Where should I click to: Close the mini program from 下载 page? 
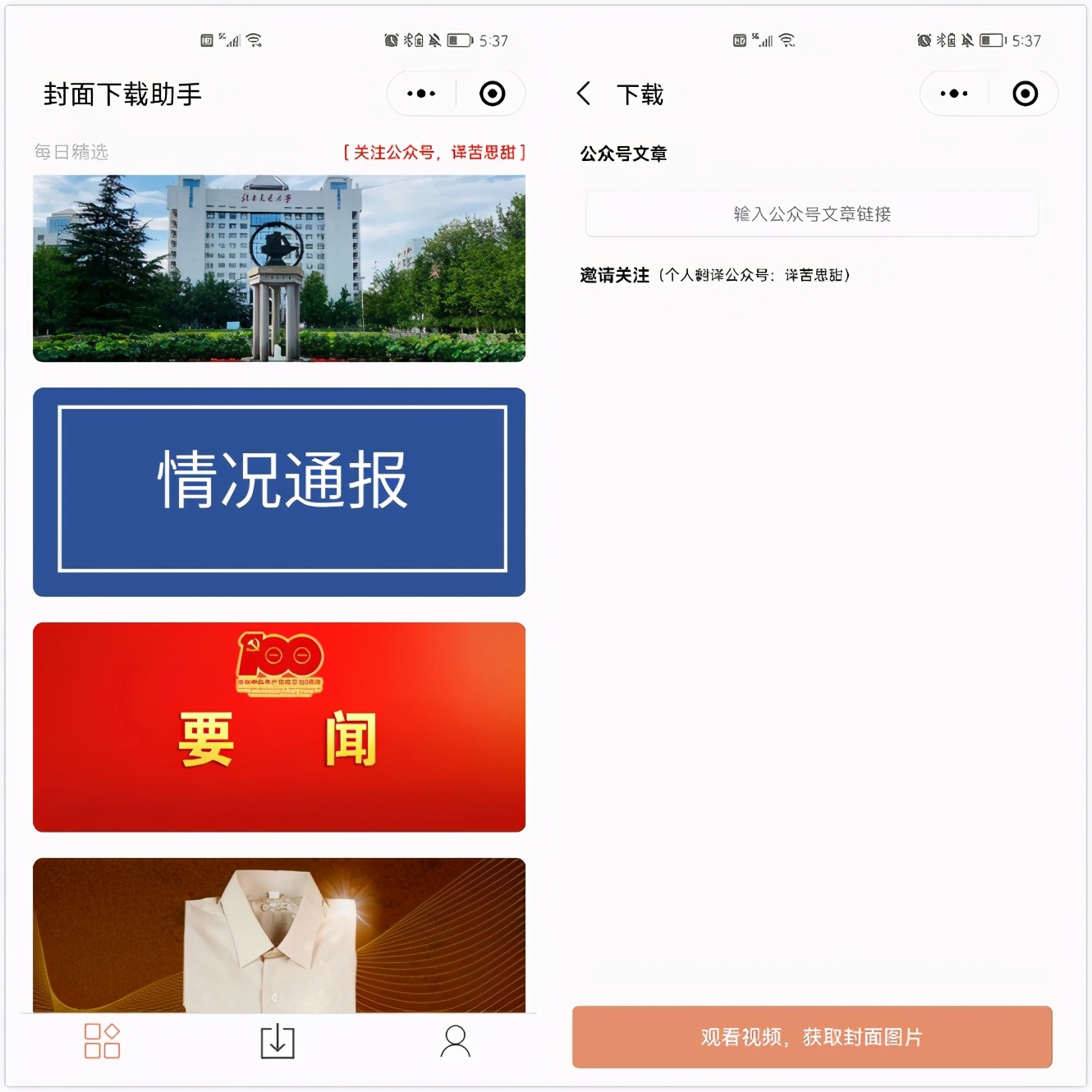(1025, 94)
